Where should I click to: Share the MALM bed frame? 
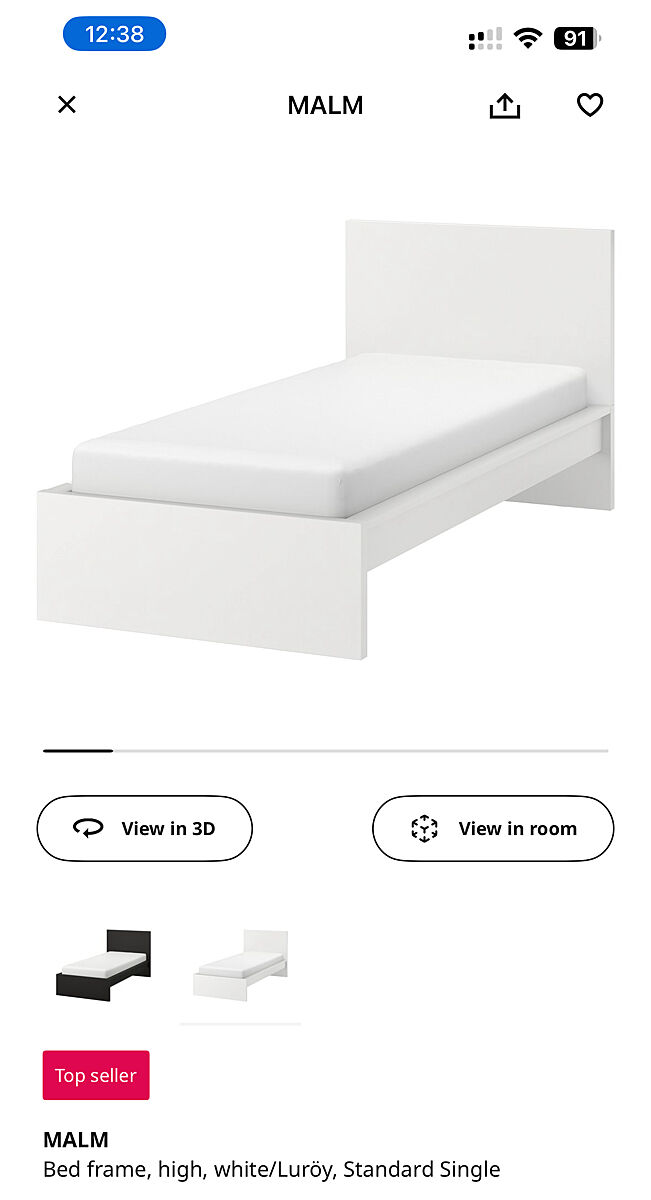pyautogui.click(x=505, y=105)
